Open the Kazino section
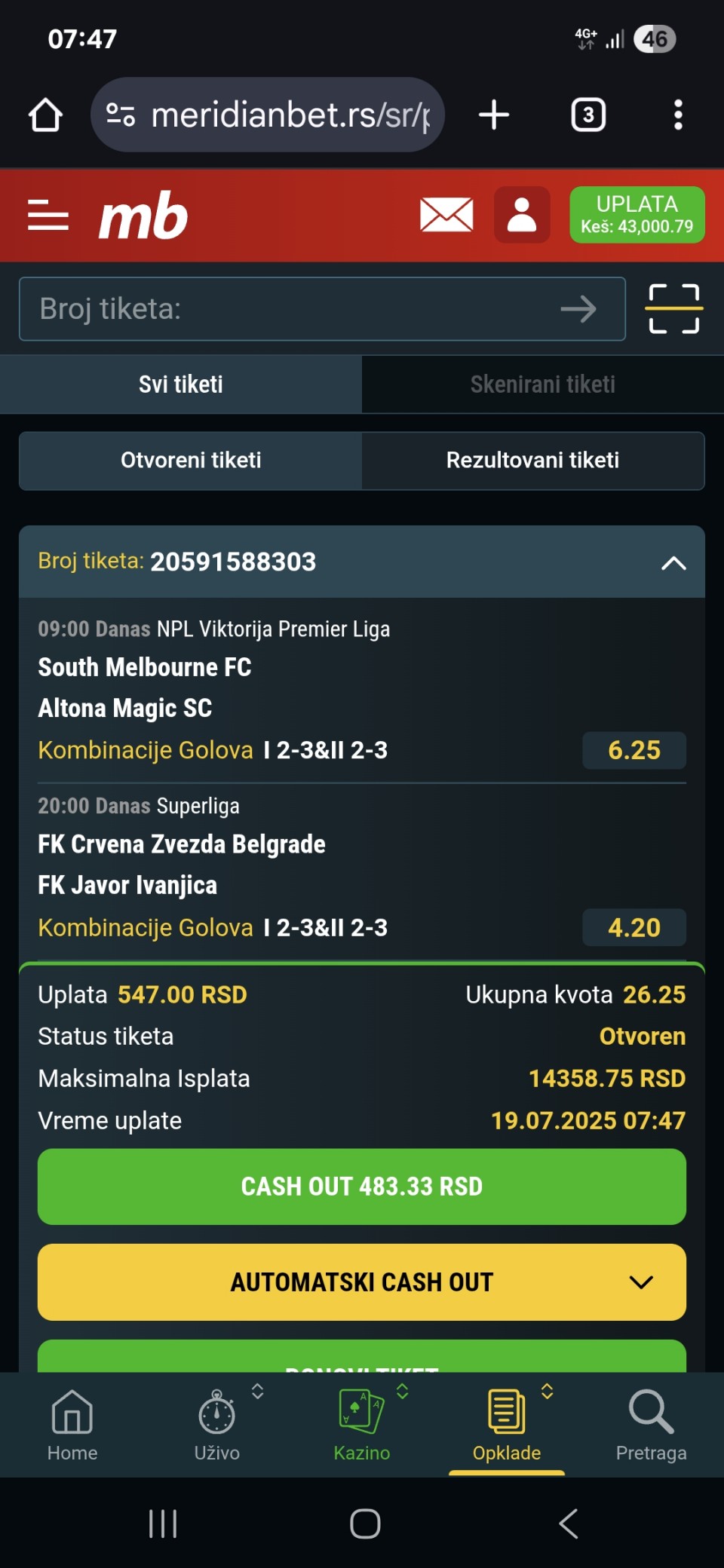Viewport: 724px width, 1568px height. click(x=362, y=1423)
